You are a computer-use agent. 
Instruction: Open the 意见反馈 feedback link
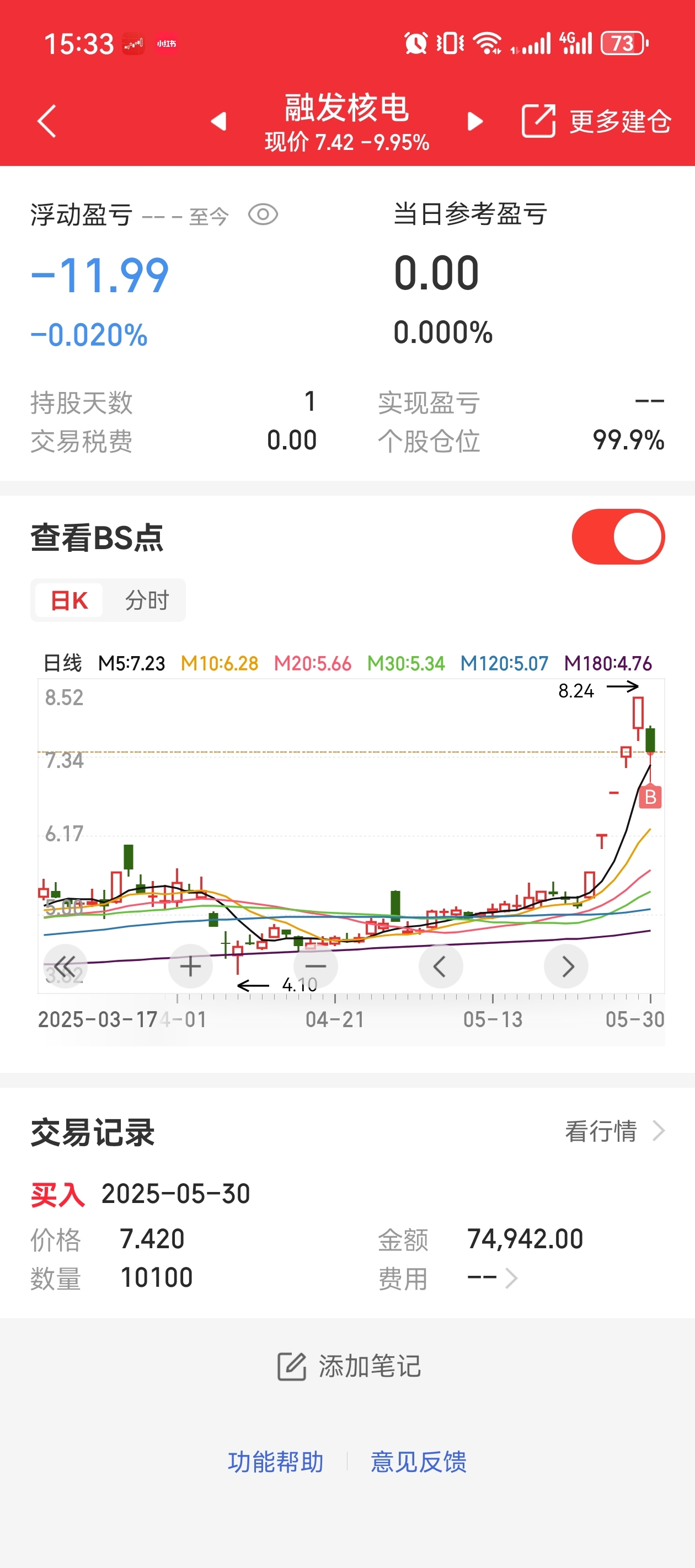[419, 1462]
